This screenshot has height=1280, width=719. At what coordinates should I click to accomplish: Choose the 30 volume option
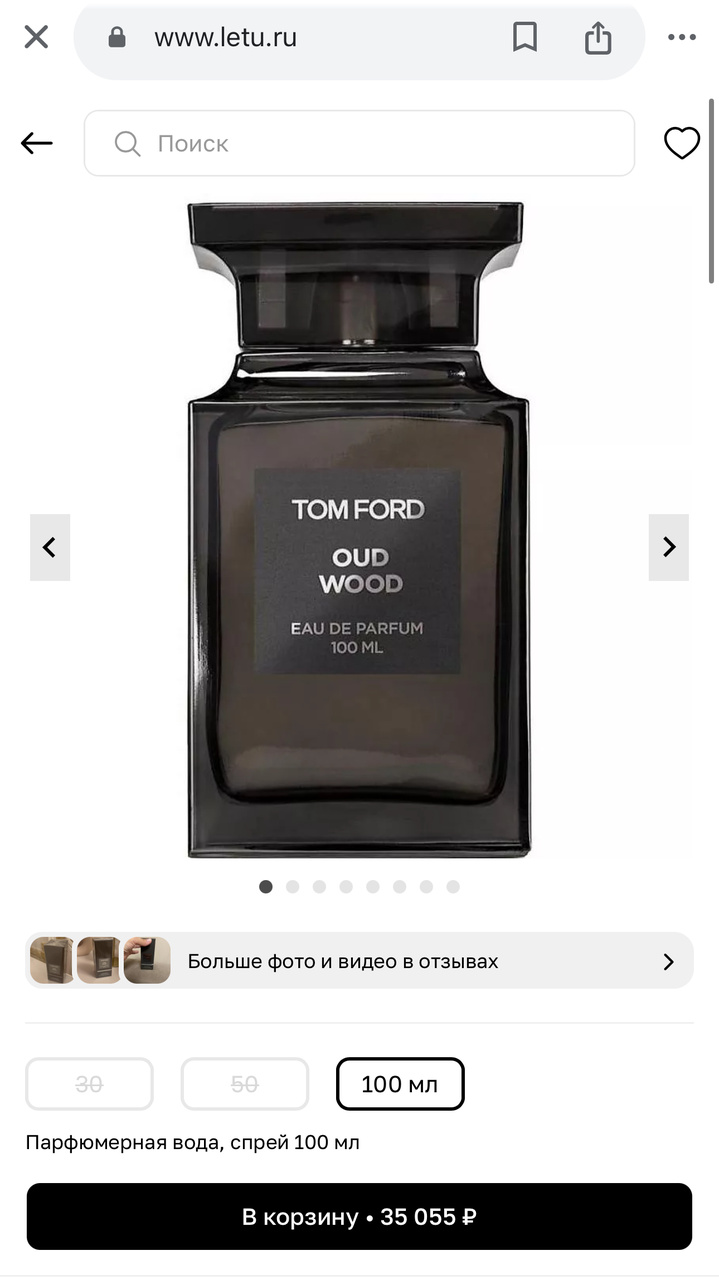89,1084
